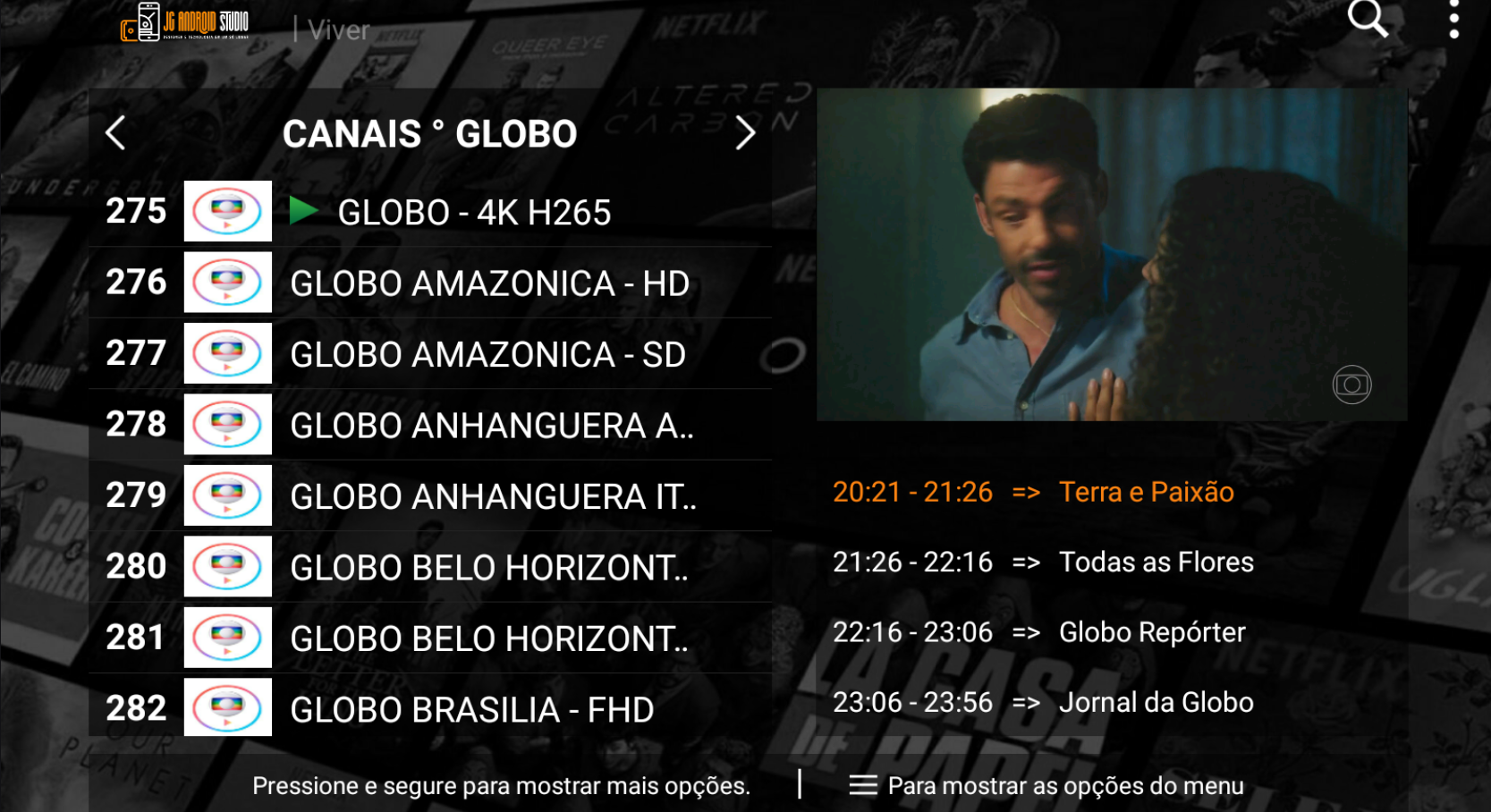Image resolution: width=1491 pixels, height=812 pixels.
Task: Open the three-dot overflow menu
Action: [1453, 20]
